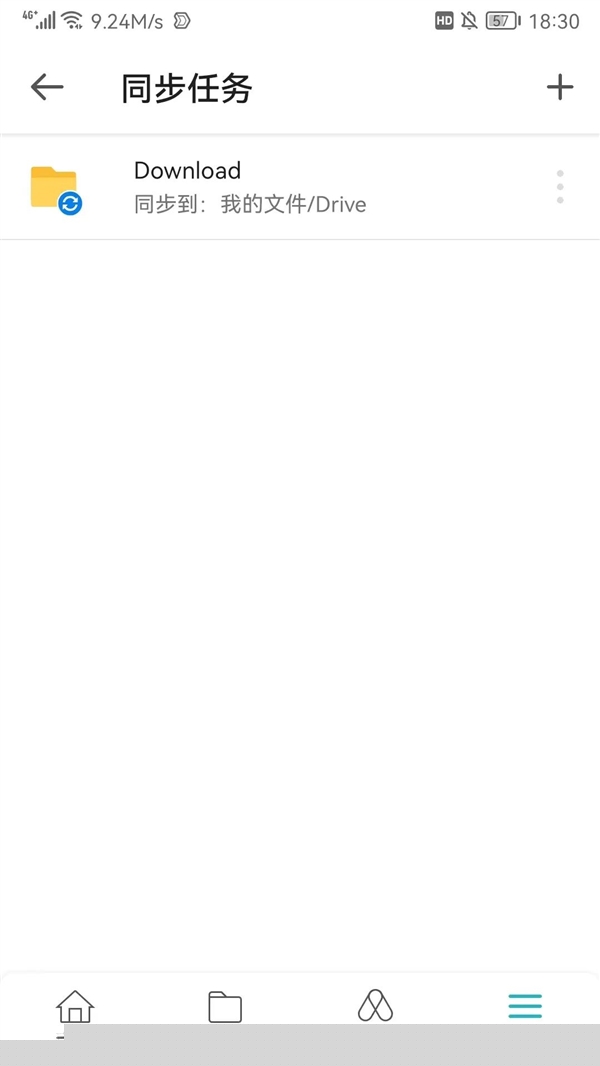Open the third bottom navigation tab
600x1066 pixels.
coord(375,1005)
